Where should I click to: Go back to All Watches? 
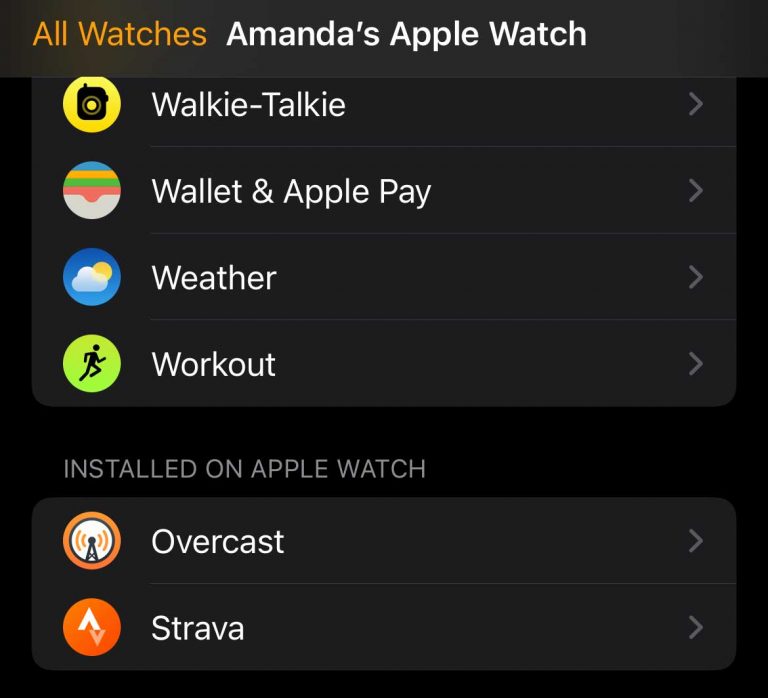[119, 35]
